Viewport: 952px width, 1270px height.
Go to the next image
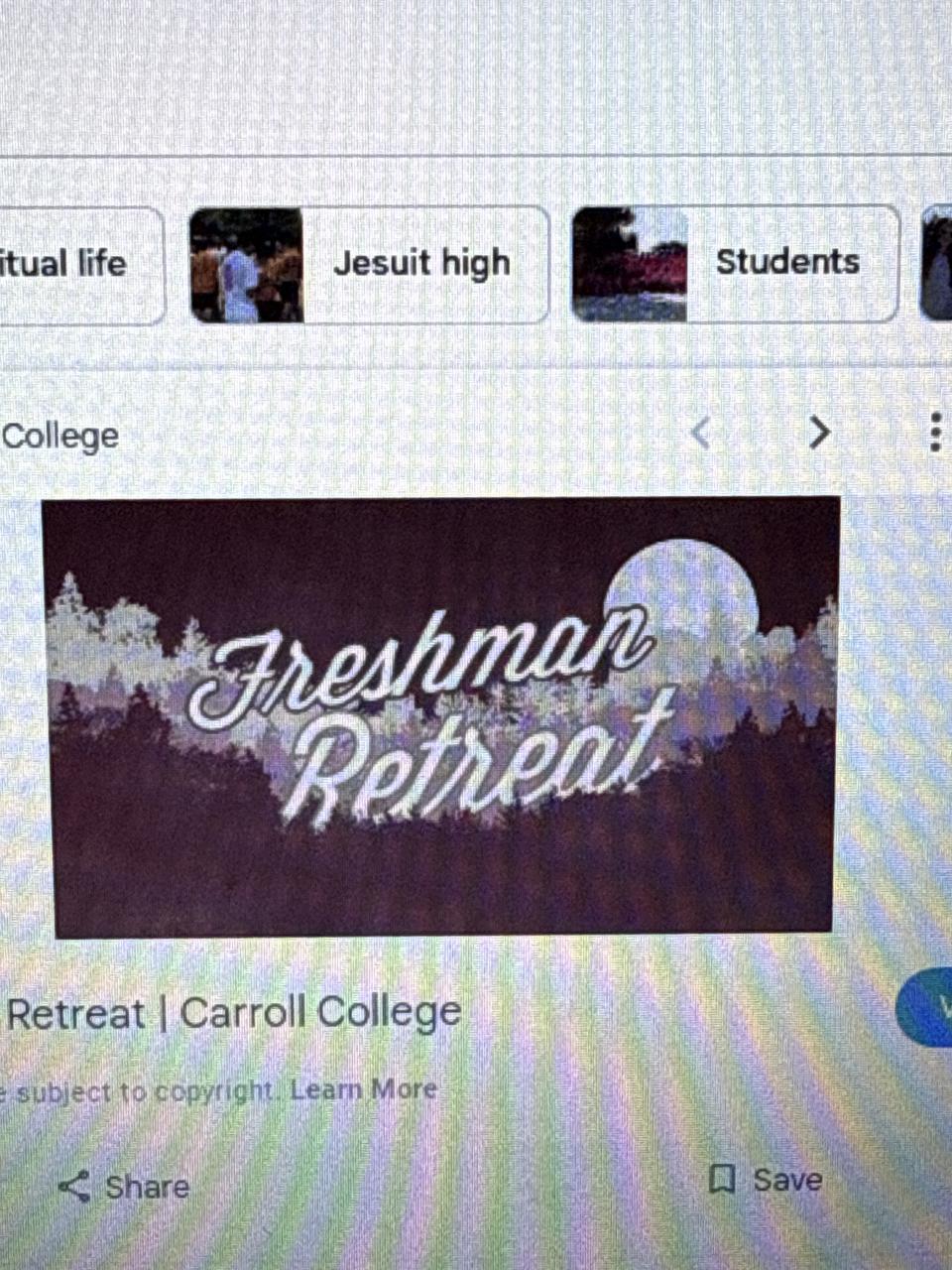(819, 432)
